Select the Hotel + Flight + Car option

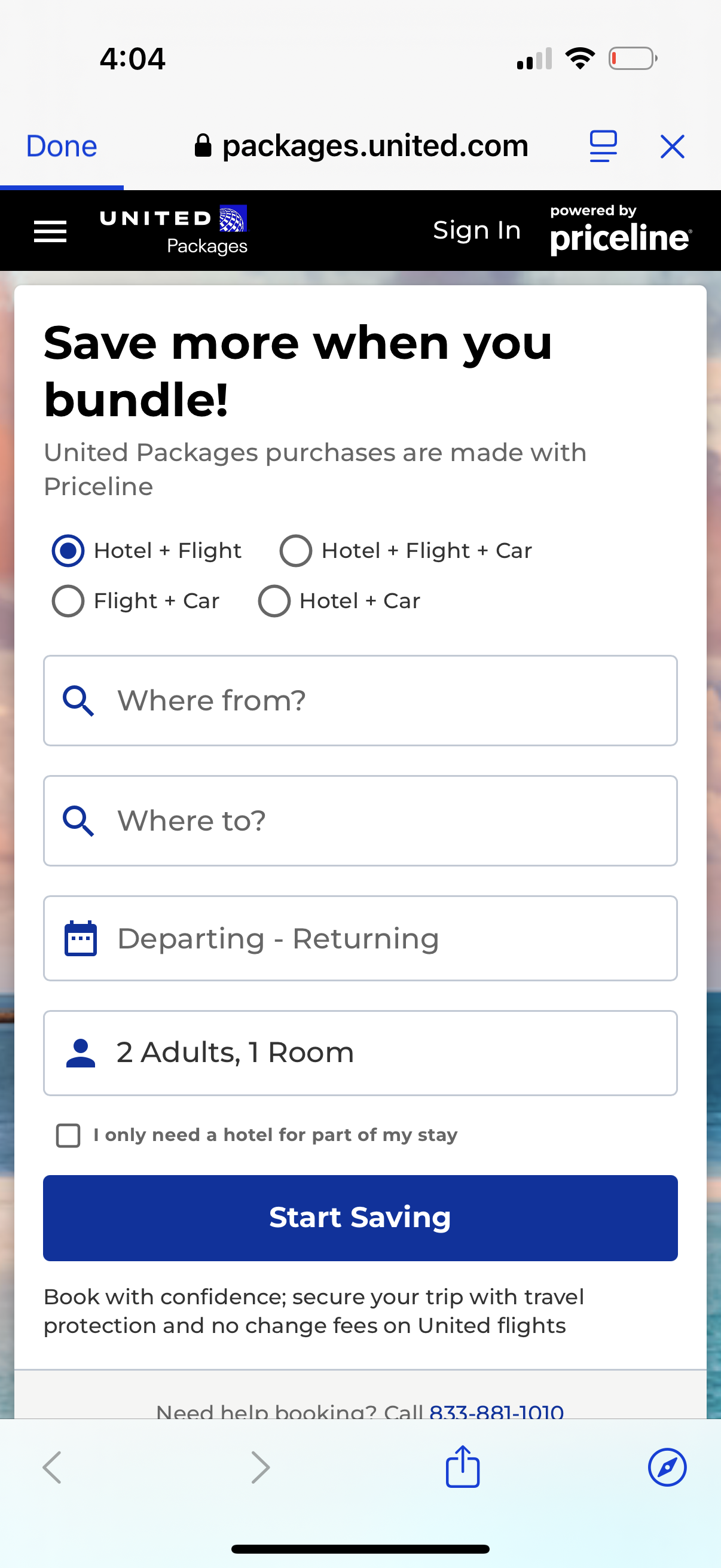pyautogui.click(x=296, y=551)
